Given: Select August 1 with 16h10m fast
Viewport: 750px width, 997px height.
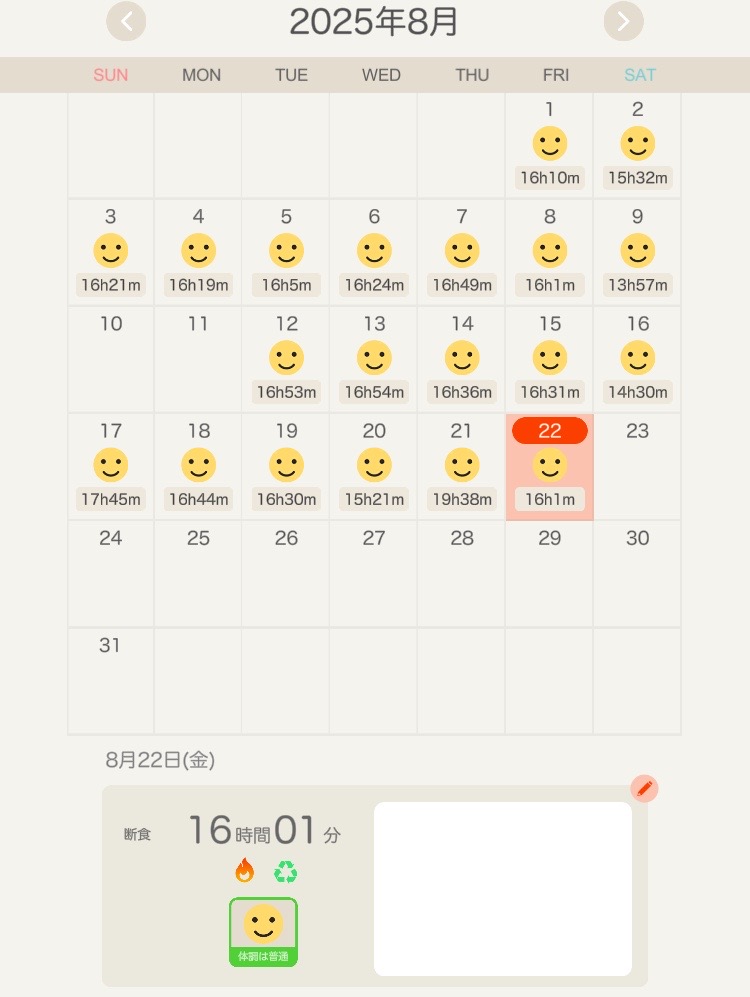Looking at the screenshot, I should pos(549,146).
